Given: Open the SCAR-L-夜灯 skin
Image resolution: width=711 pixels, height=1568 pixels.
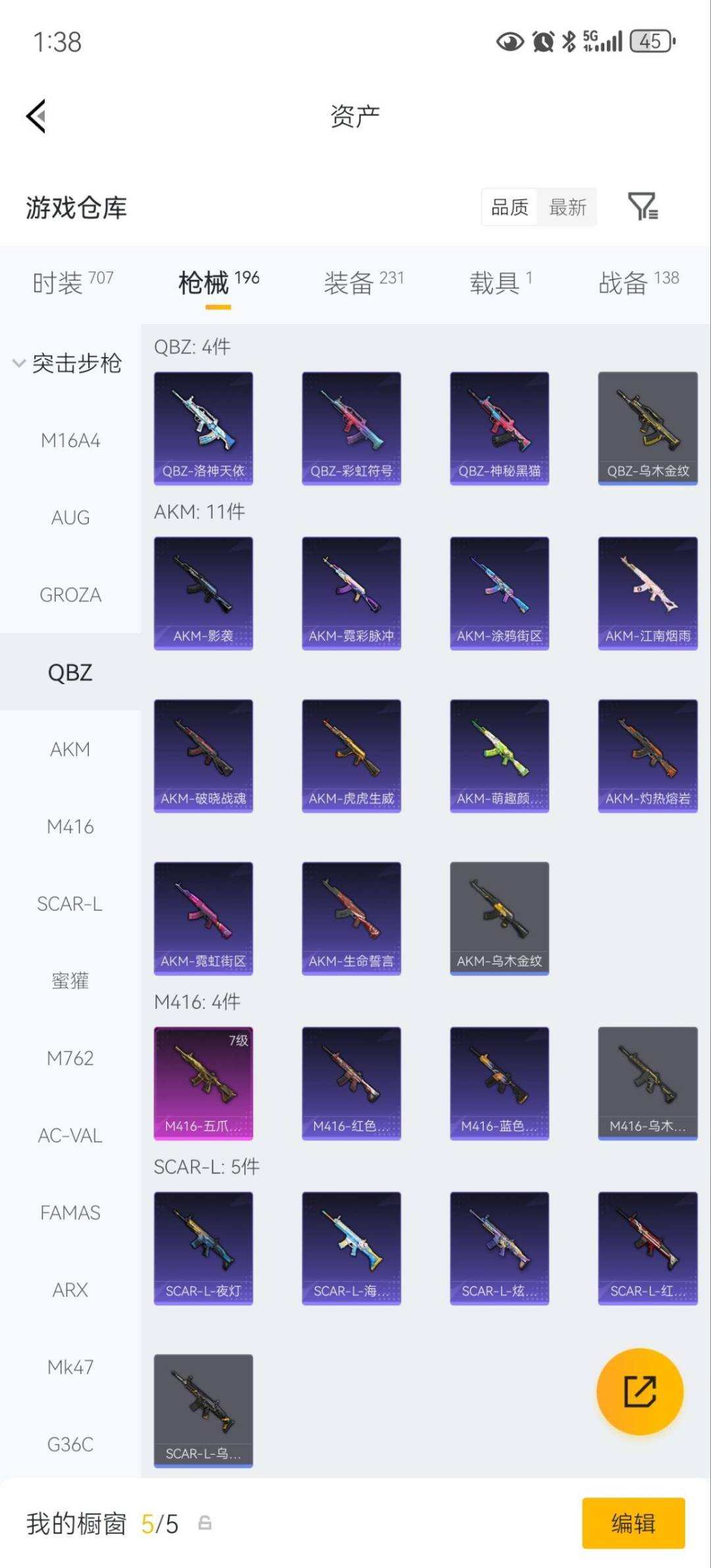Looking at the screenshot, I should click(x=203, y=1247).
